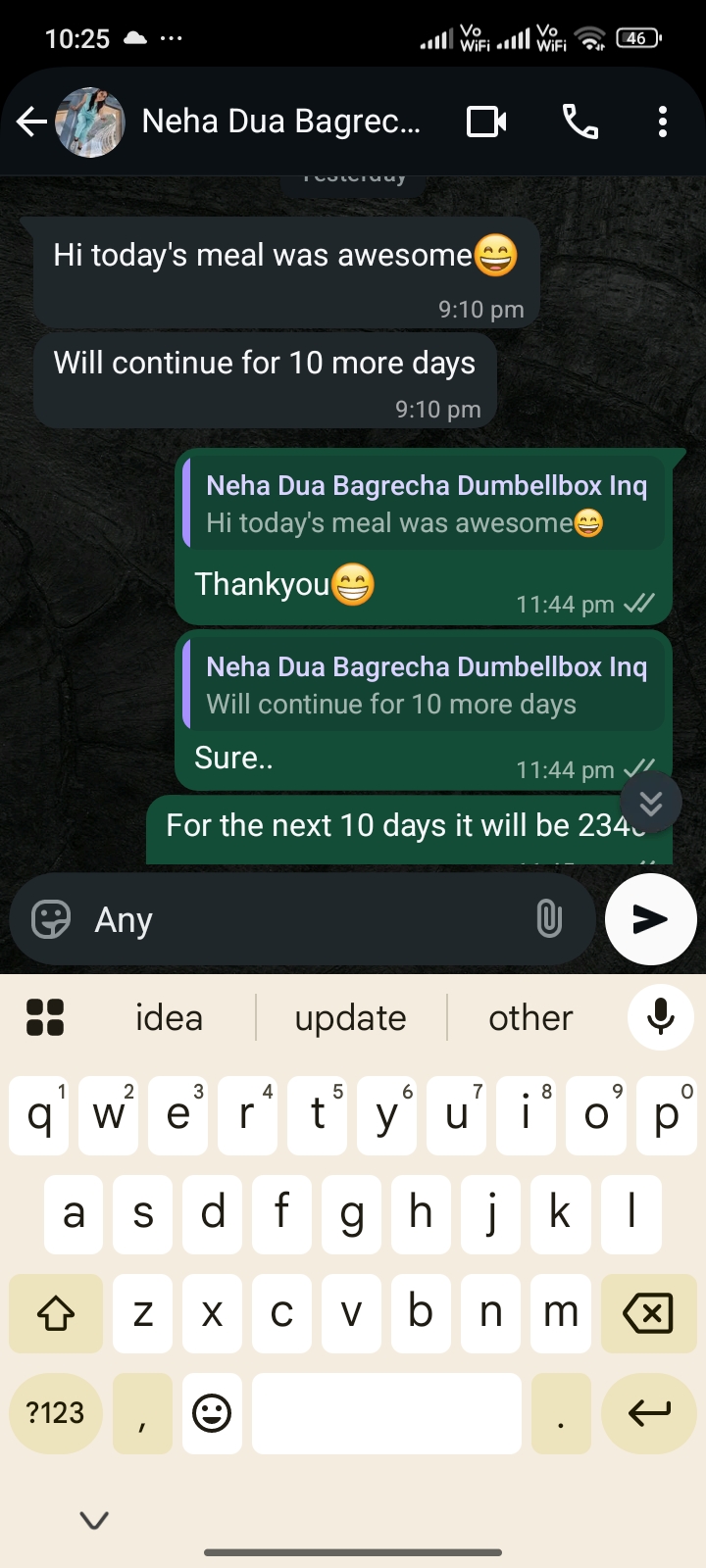Viewport: 706px width, 1568px height.
Task: Send the typed message
Action: tap(650, 919)
